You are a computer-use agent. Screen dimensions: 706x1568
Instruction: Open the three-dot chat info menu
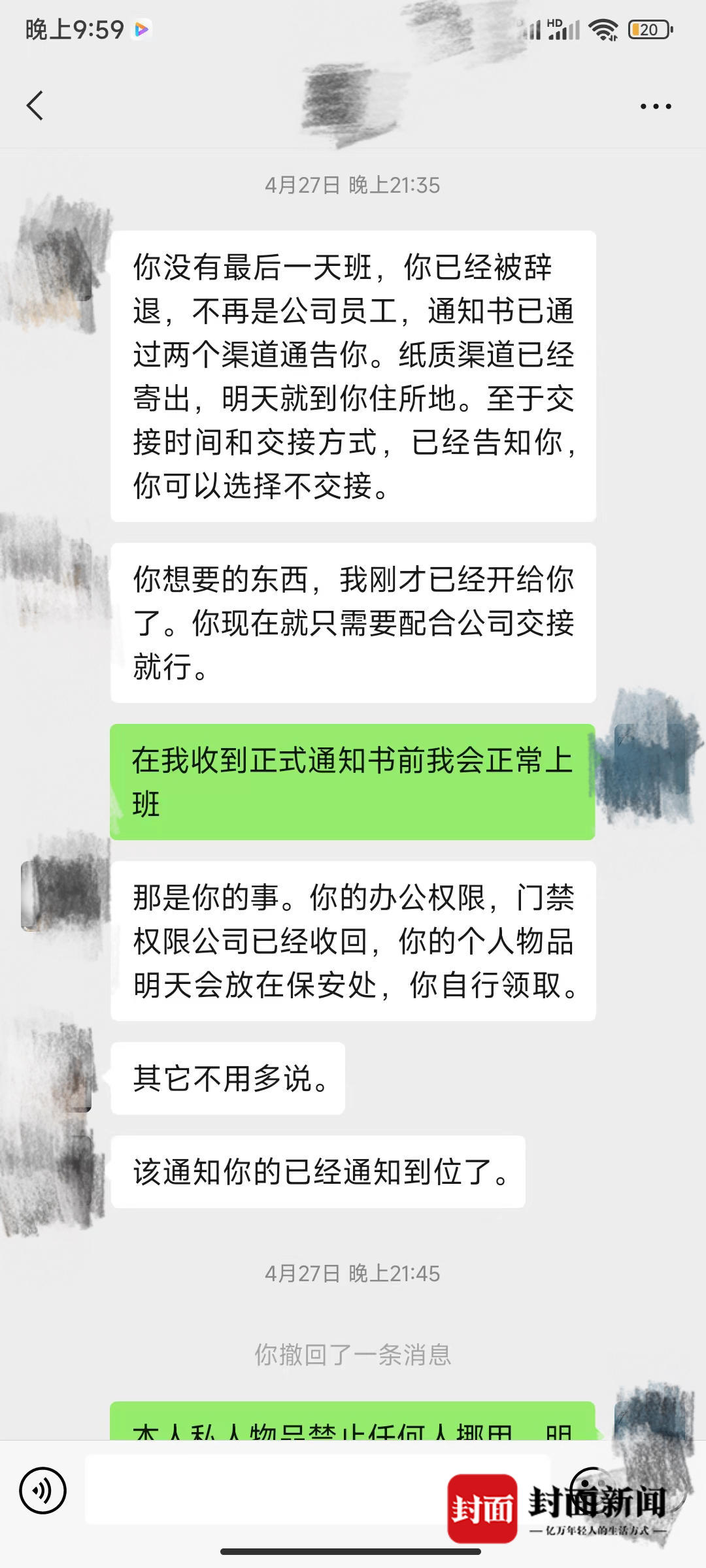pyautogui.click(x=655, y=106)
